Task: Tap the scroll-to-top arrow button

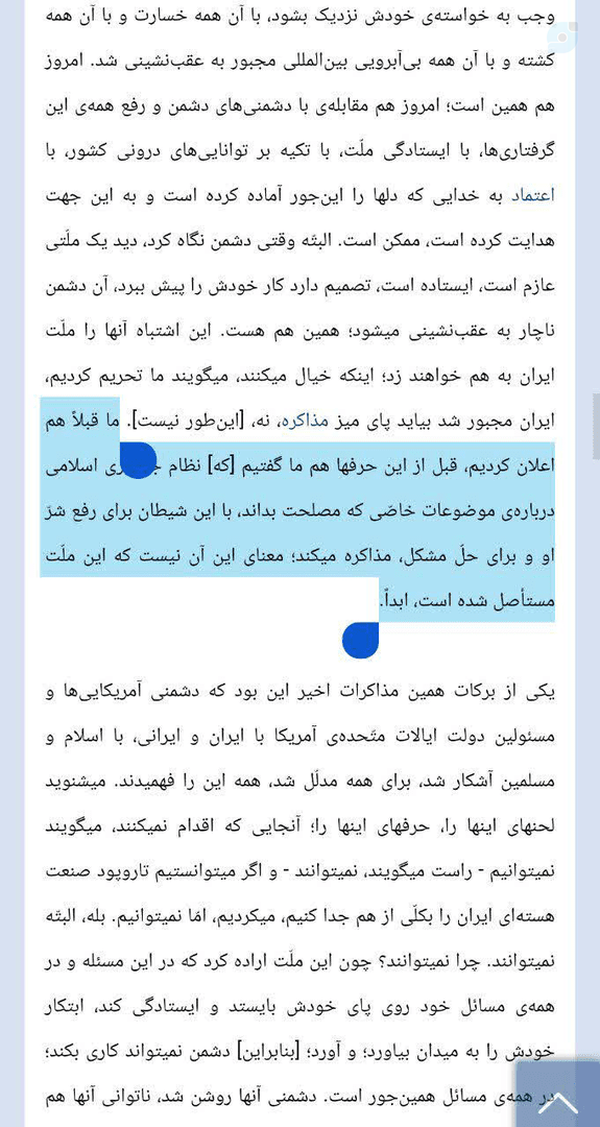Action: point(558,1095)
